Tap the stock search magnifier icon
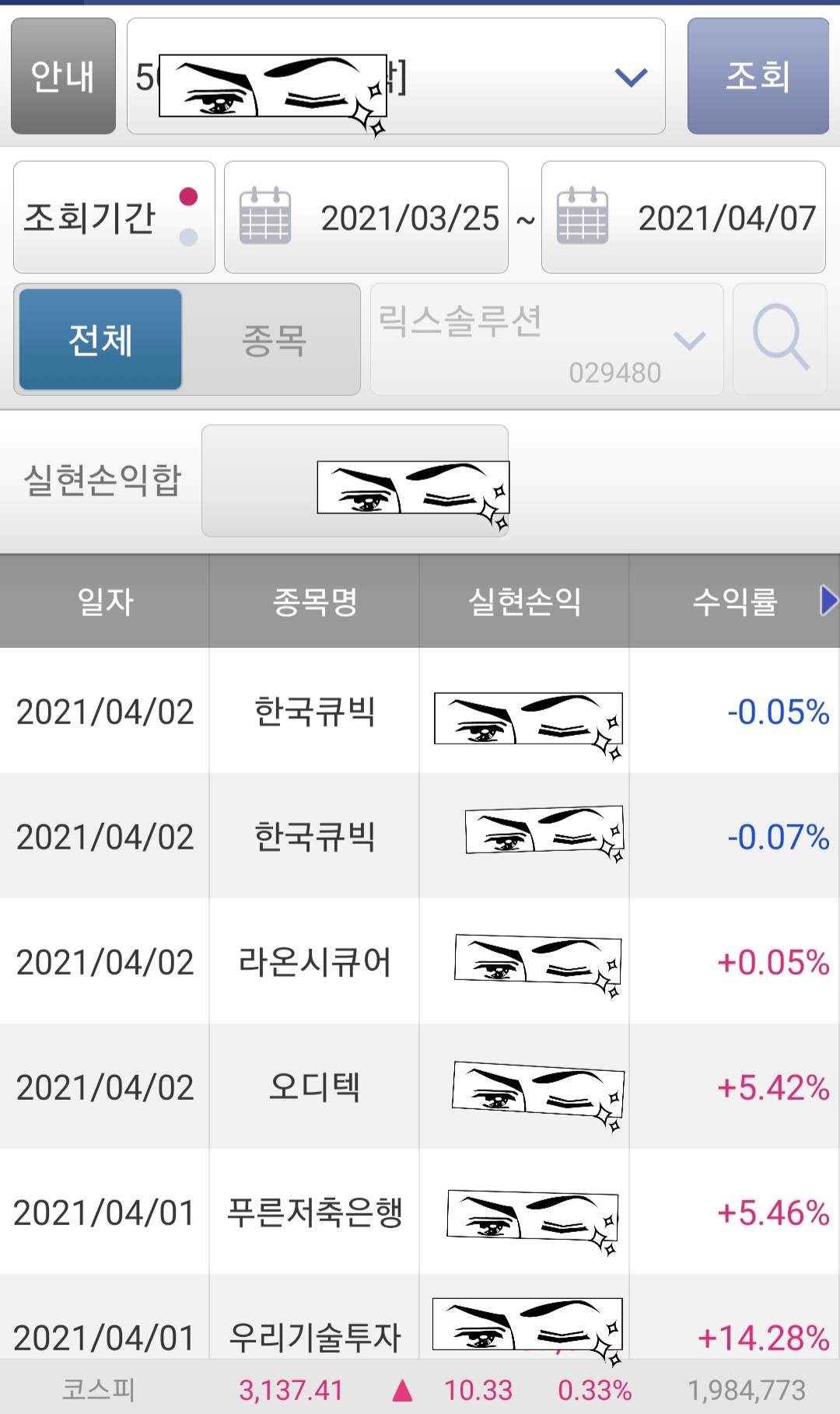The width and height of the screenshot is (840, 1414). point(780,339)
